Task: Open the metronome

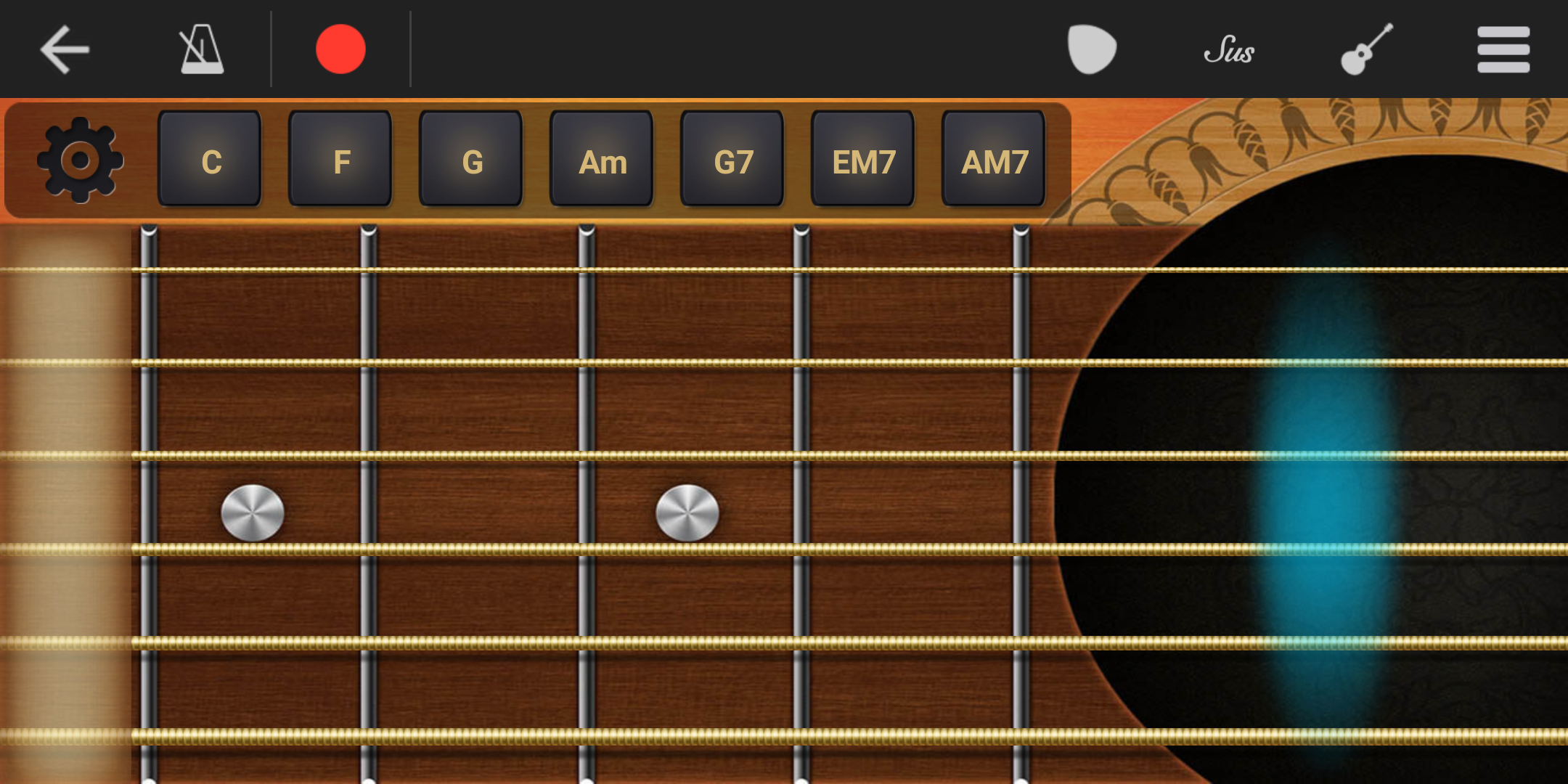Action: tap(201, 49)
